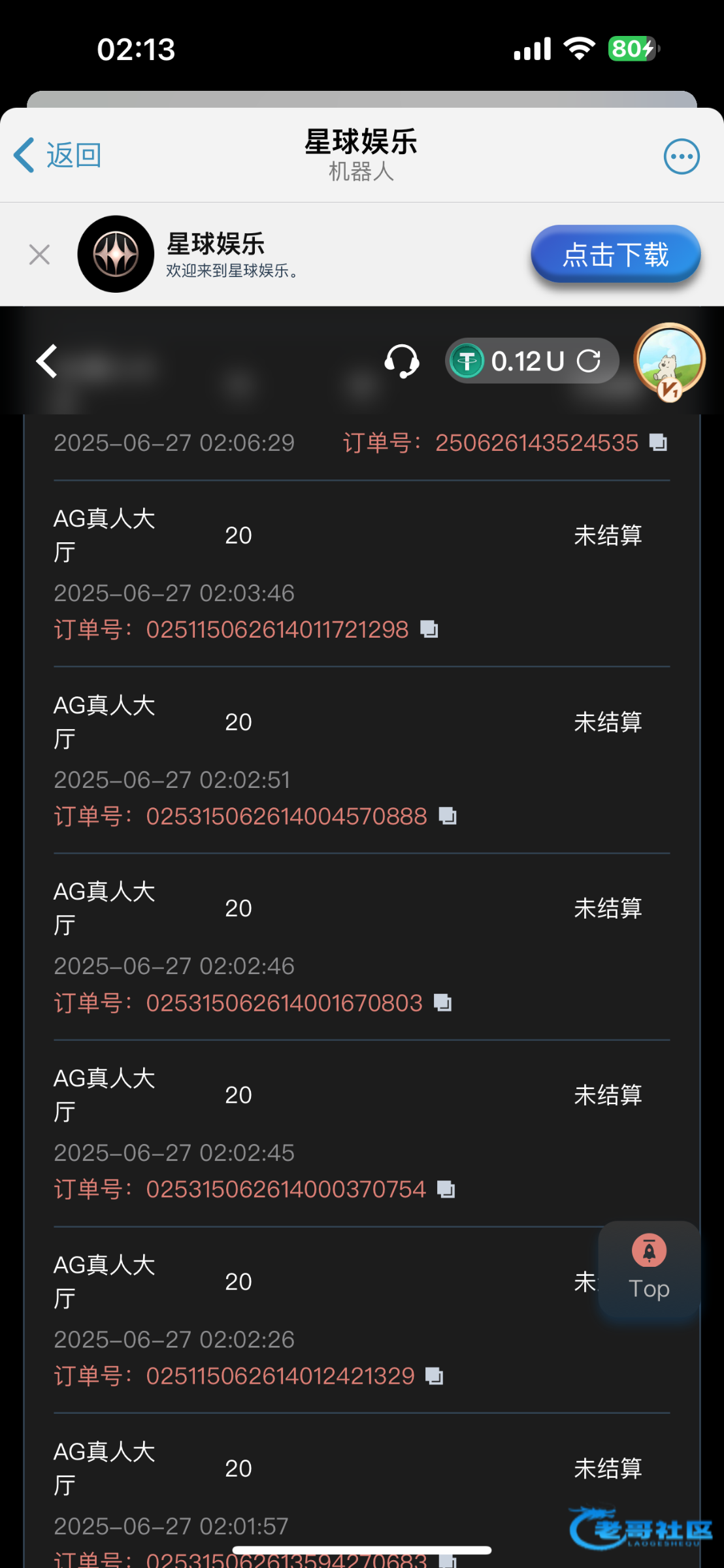724x1568 pixels.
Task: Open customer service headset icon
Action: [x=401, y=361]
